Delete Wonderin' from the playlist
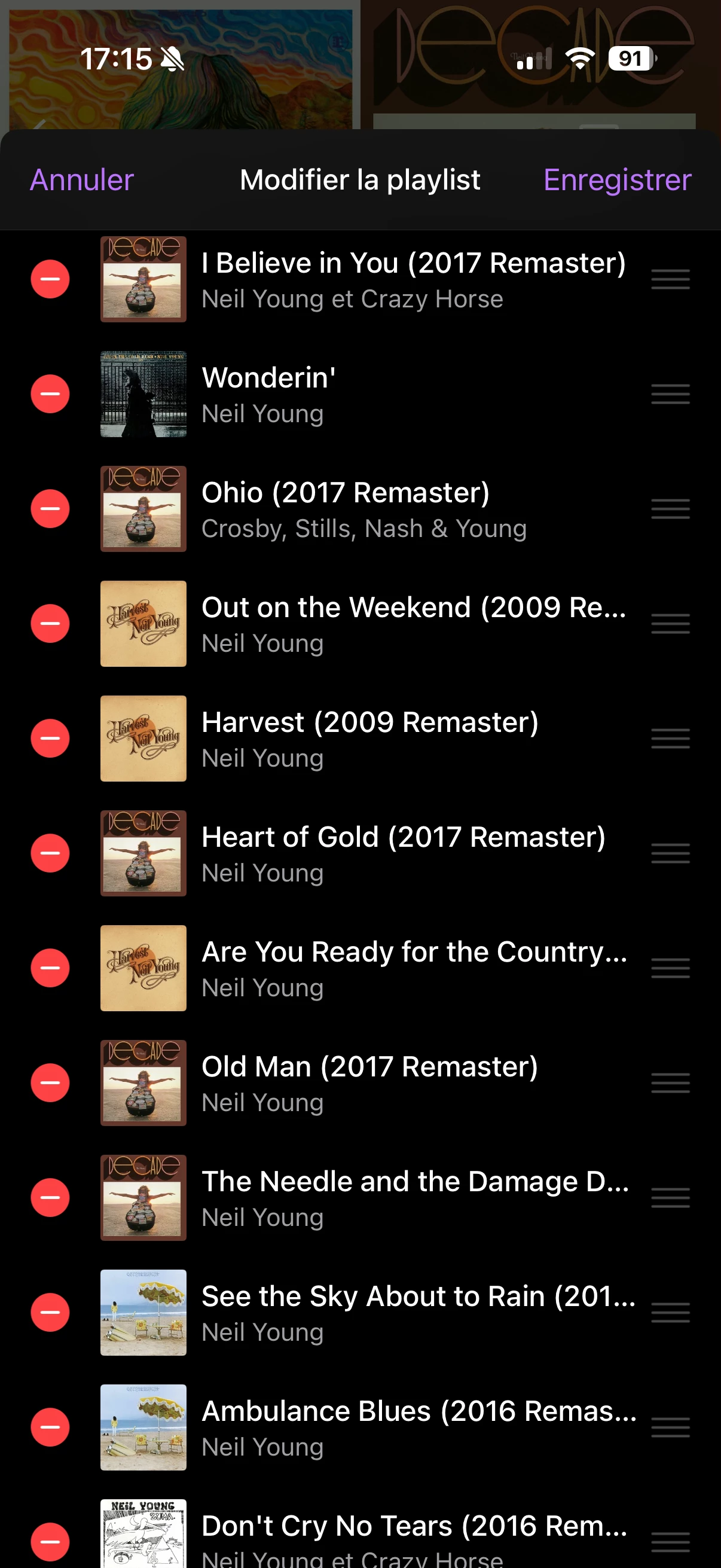 pyautogui.click(x=50, y=394)
